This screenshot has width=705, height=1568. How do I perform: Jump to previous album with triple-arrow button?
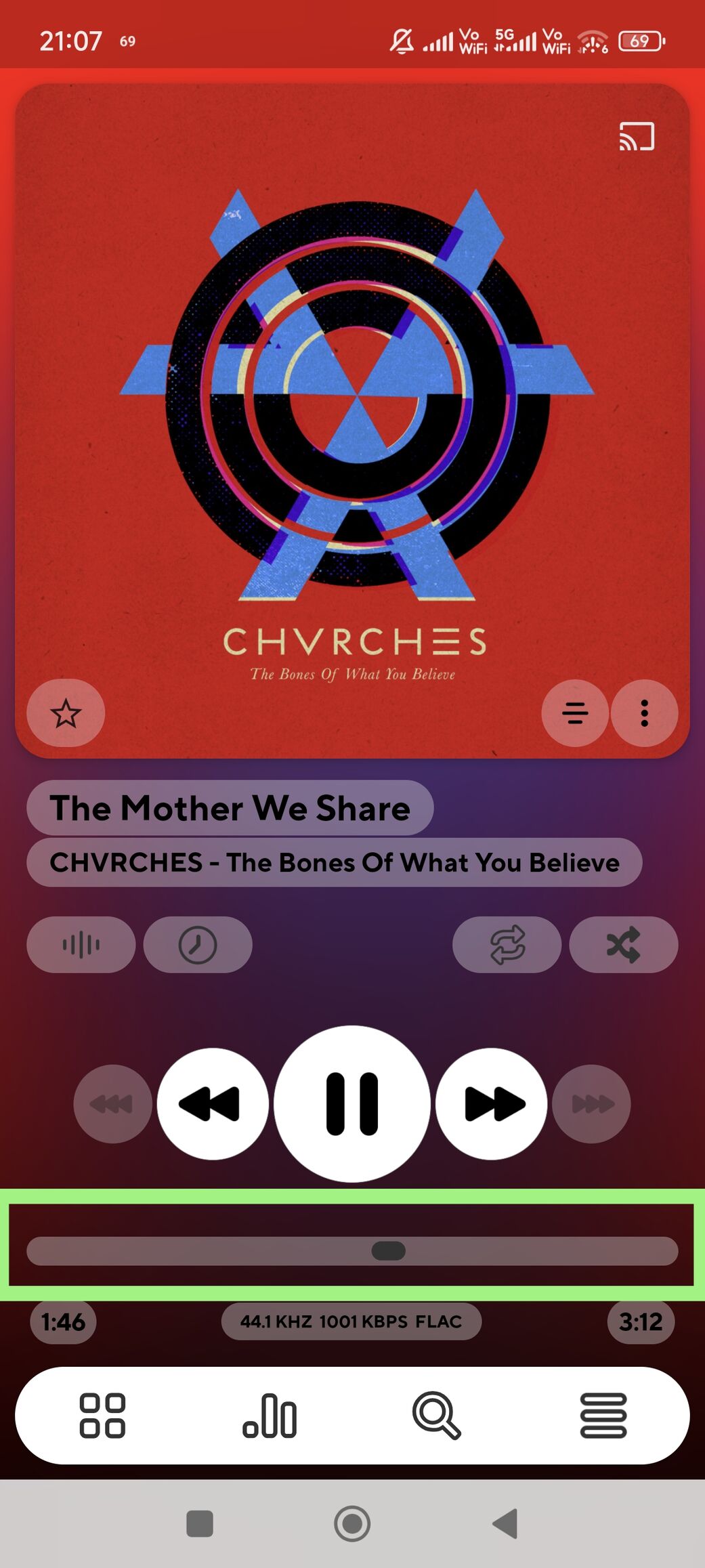click(112, 1104)
